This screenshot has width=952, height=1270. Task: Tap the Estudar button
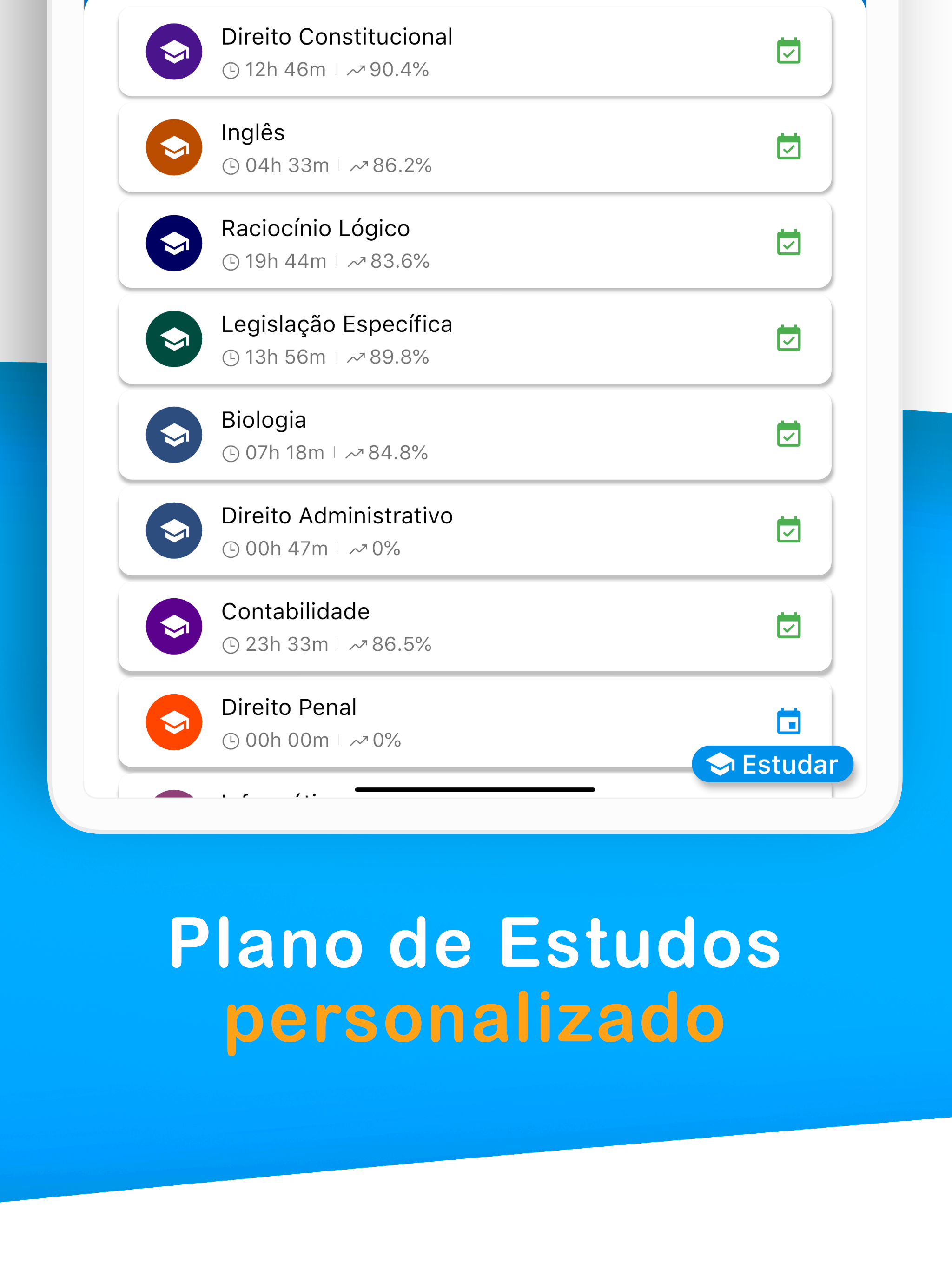click(x=772, y=764)
